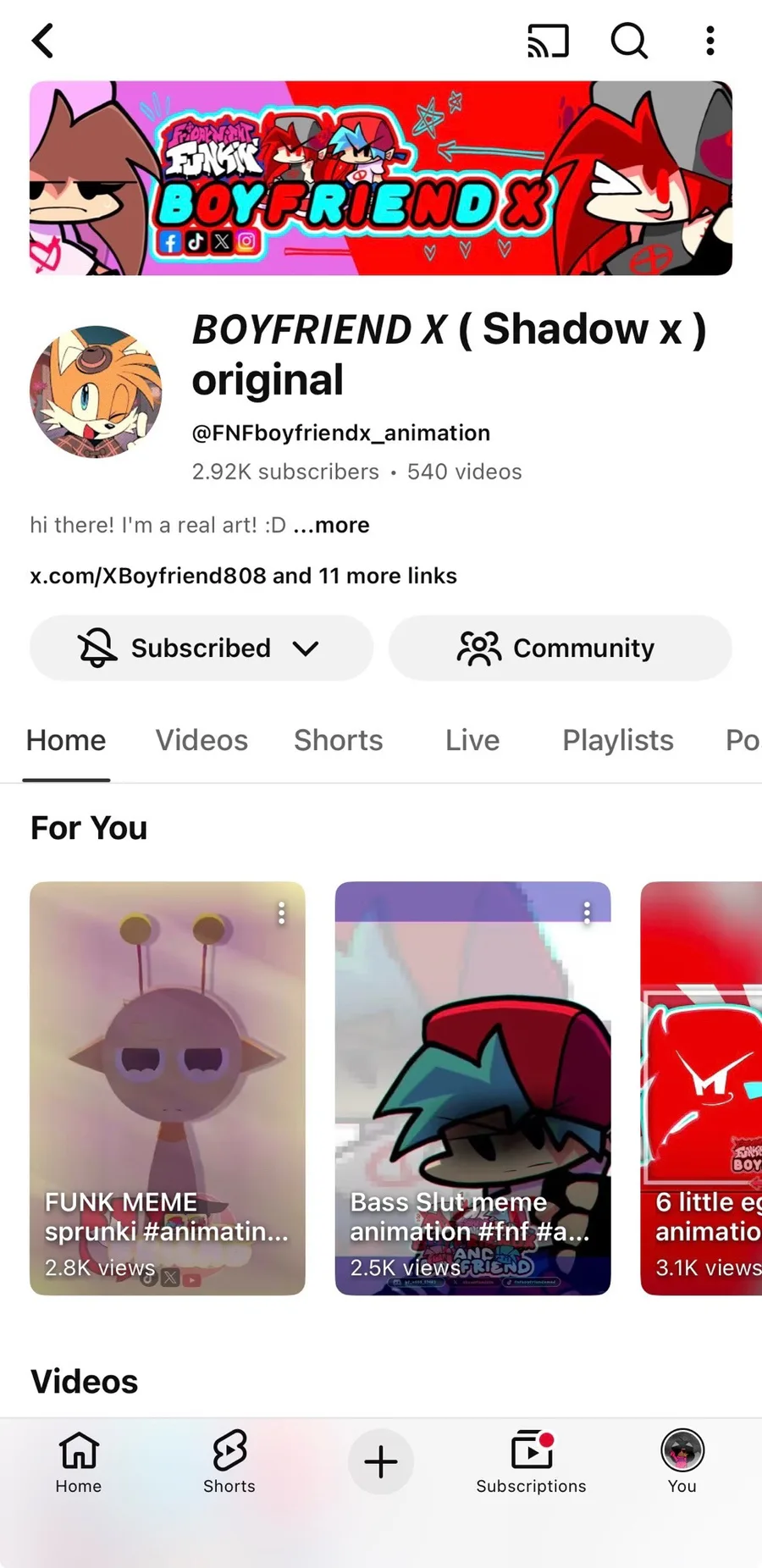Play the Bass meme animation #fnf short
Viewport: 762px width, 1568px height.
point(472,1067)
